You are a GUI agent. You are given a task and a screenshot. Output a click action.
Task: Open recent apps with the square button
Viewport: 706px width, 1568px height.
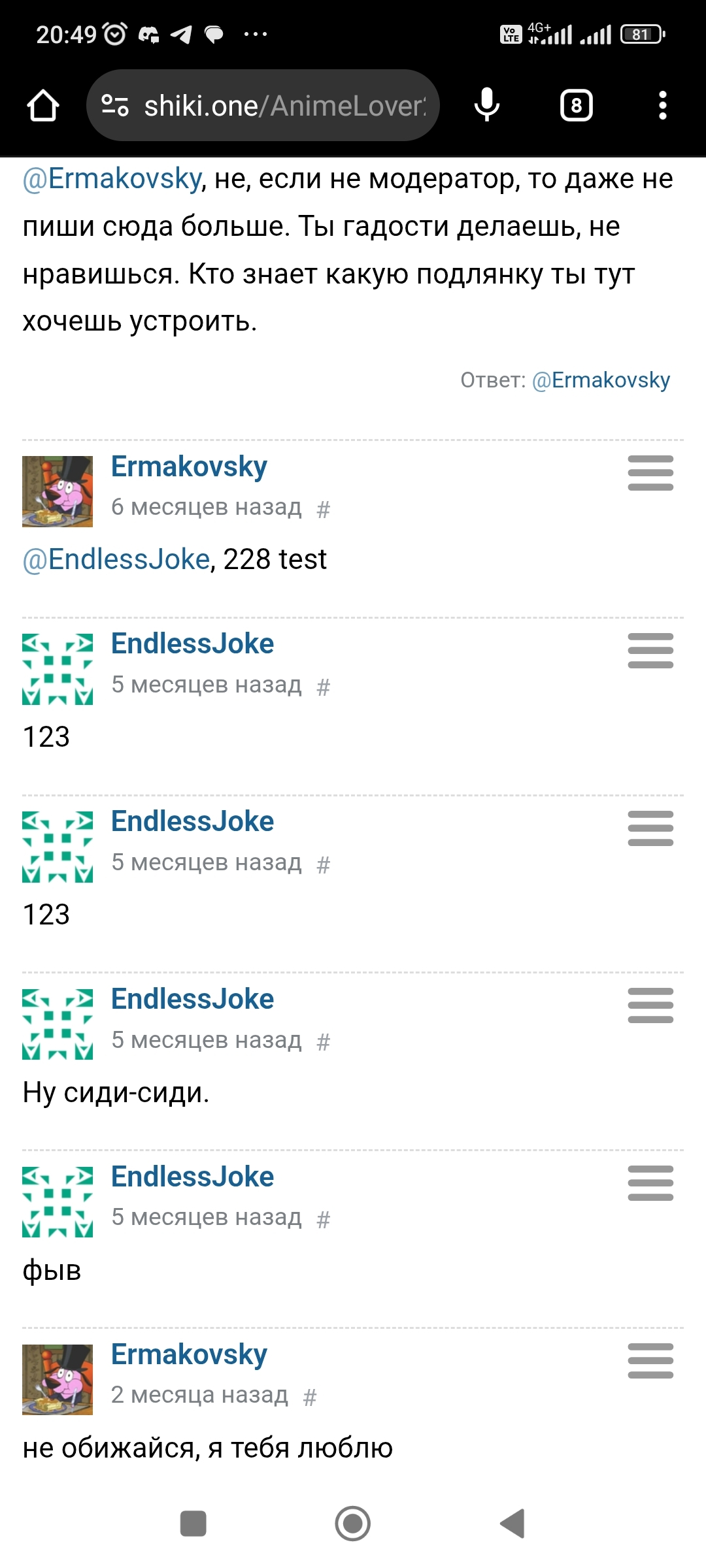193,1524
